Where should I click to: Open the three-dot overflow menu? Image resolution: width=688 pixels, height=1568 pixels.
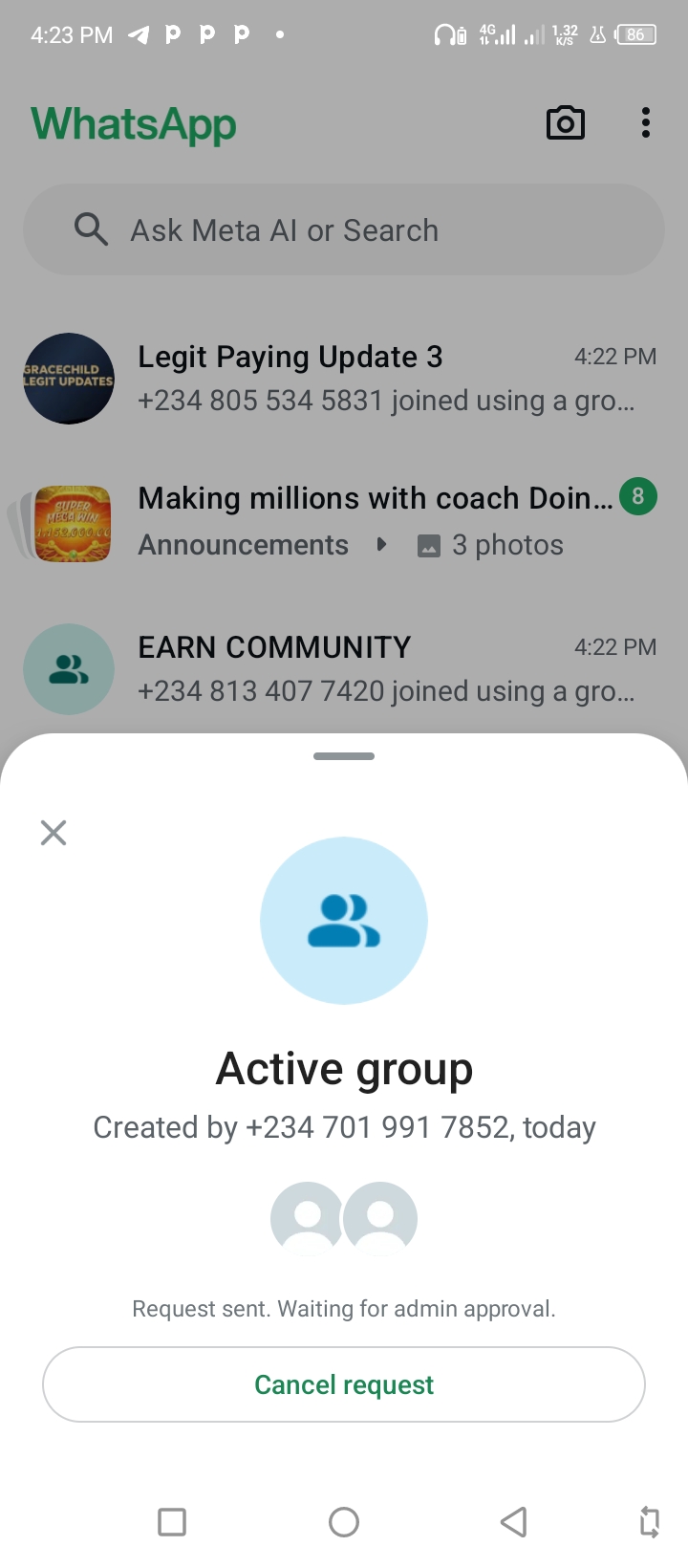[646, 123]
